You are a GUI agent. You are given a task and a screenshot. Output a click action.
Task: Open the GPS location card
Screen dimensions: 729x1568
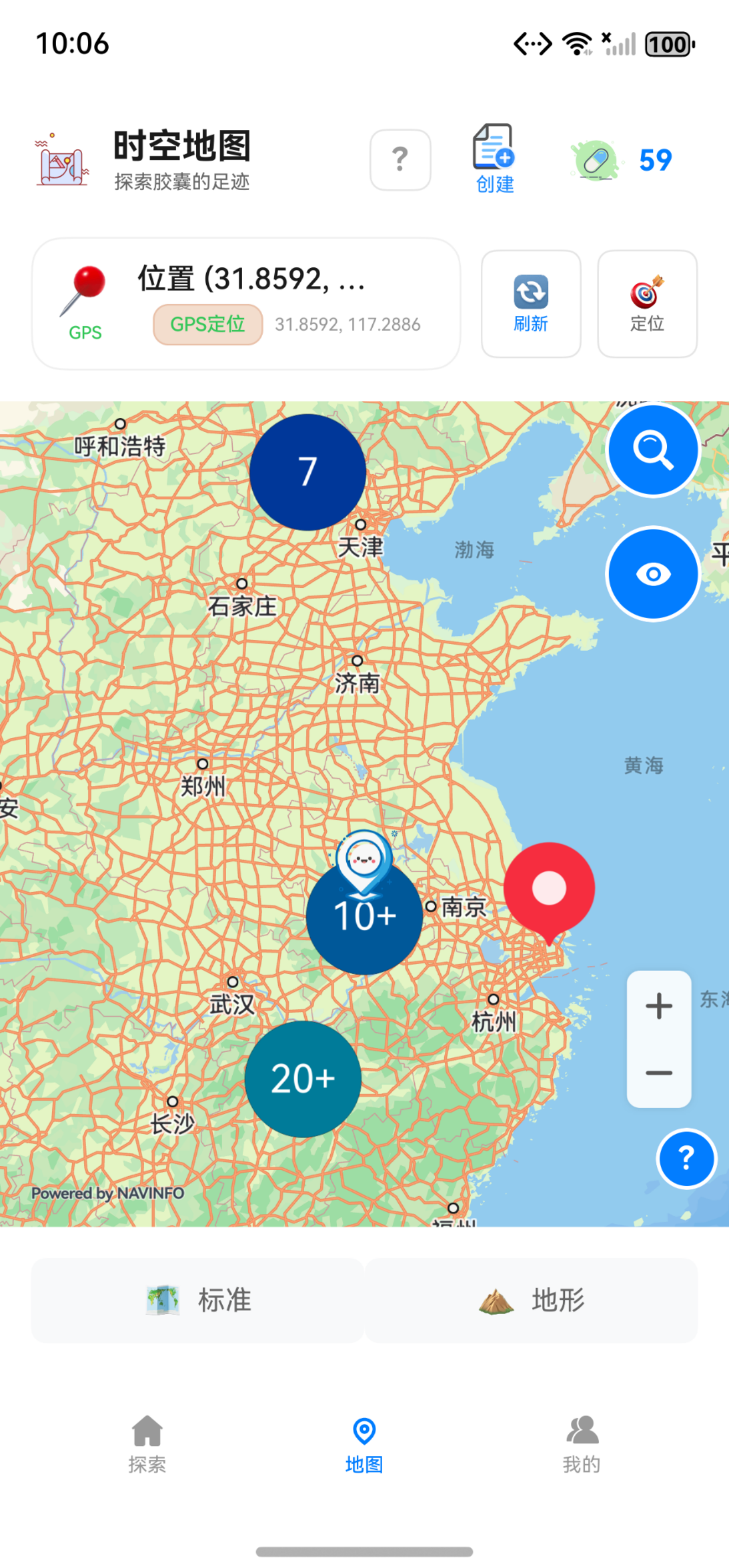point(245,303)
